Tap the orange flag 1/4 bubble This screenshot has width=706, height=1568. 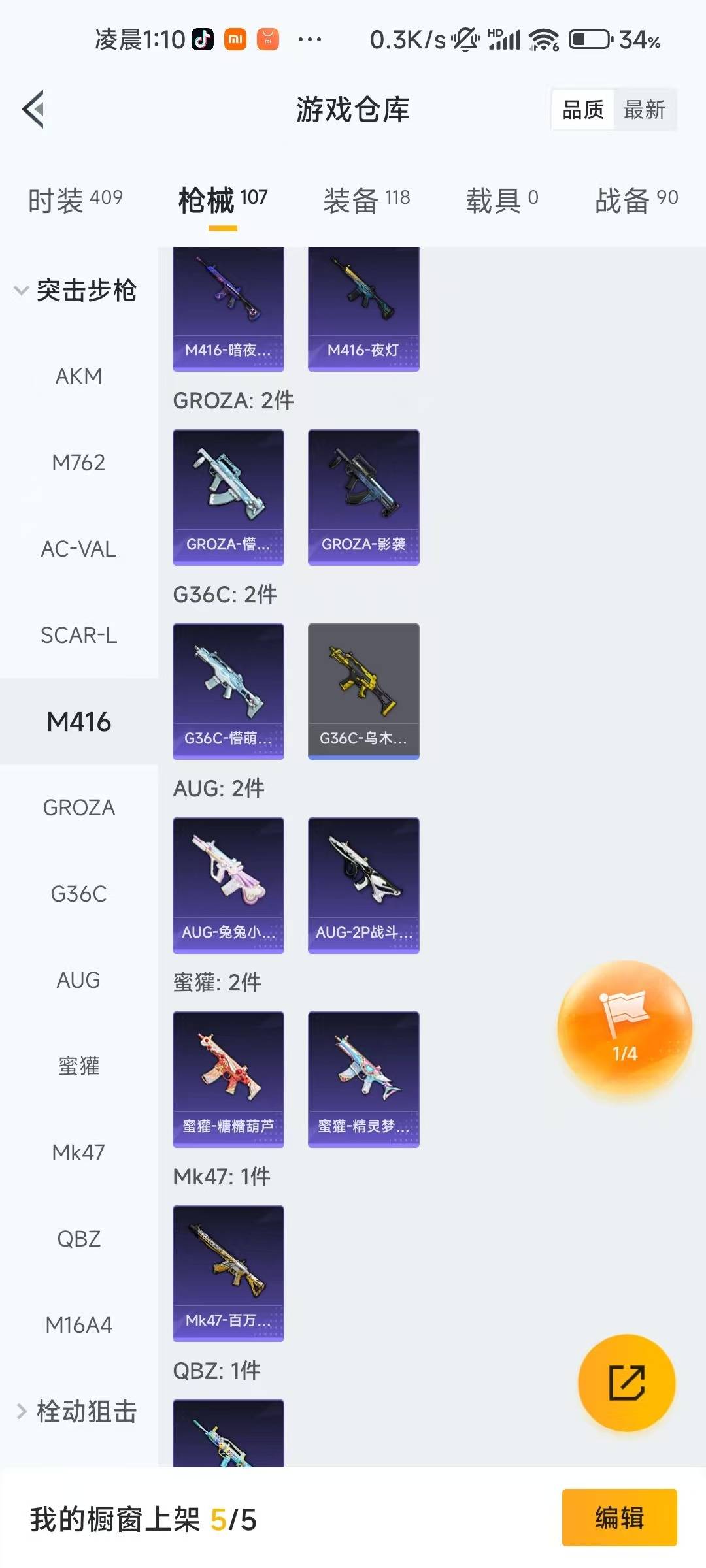pyautogui.click(x=624, y=1028)
